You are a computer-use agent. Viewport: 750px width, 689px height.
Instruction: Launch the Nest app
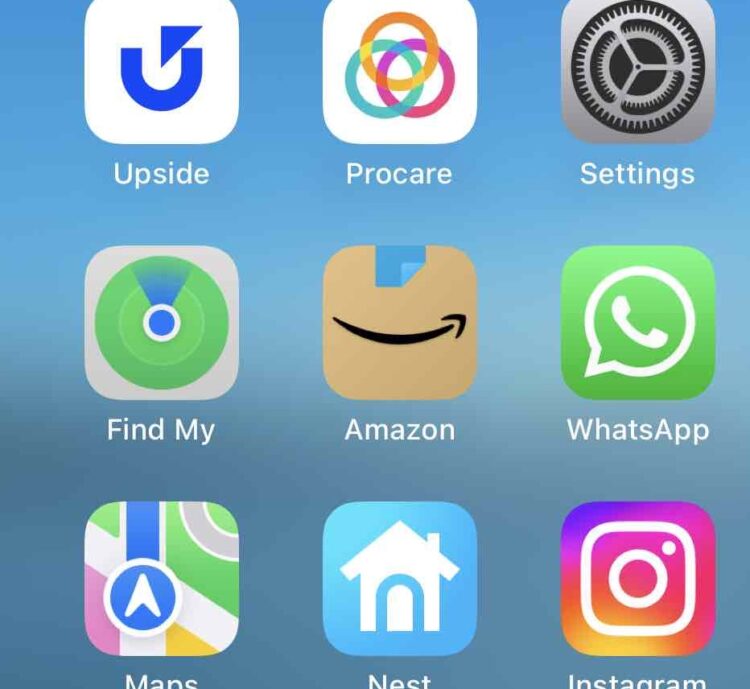(399, 578)
